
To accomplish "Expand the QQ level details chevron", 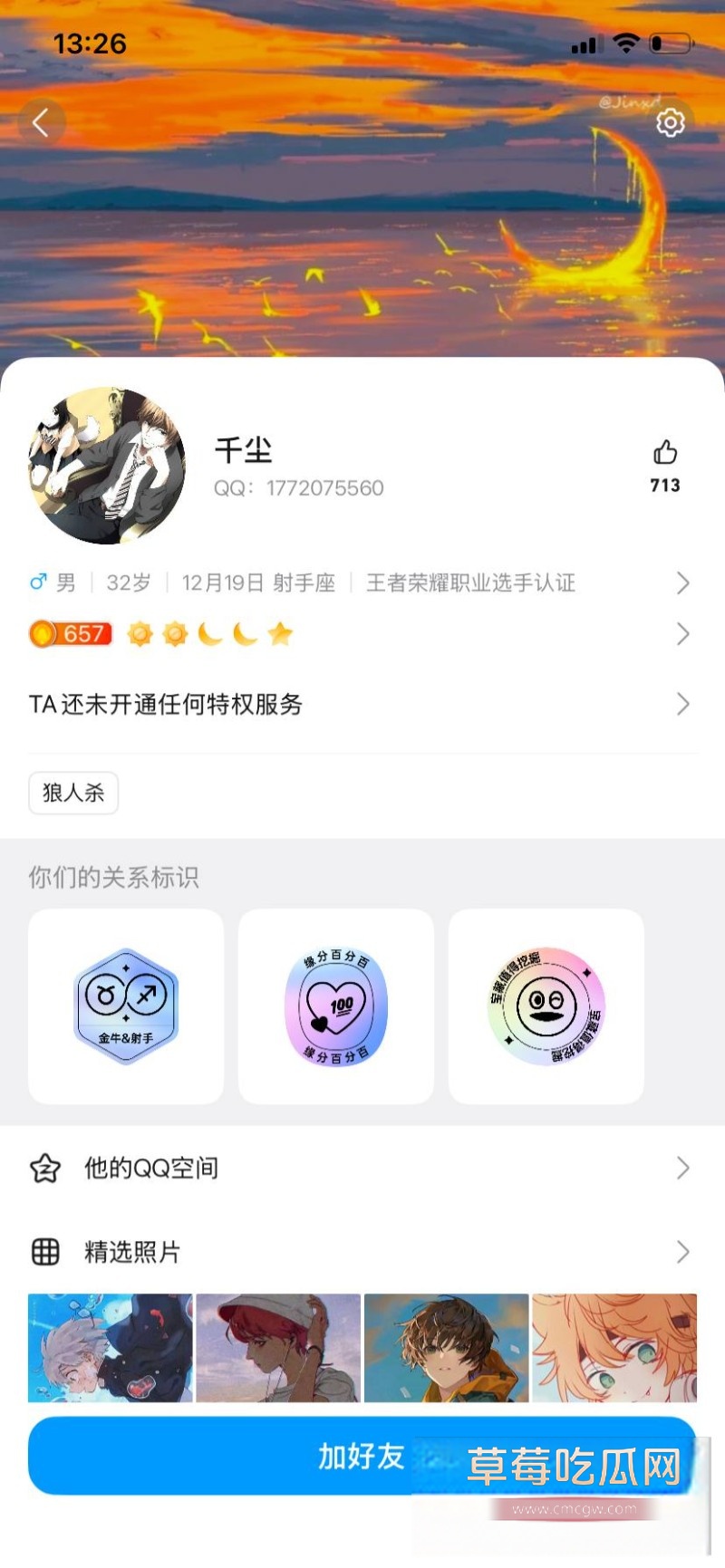I will click(x=682, y=633).
